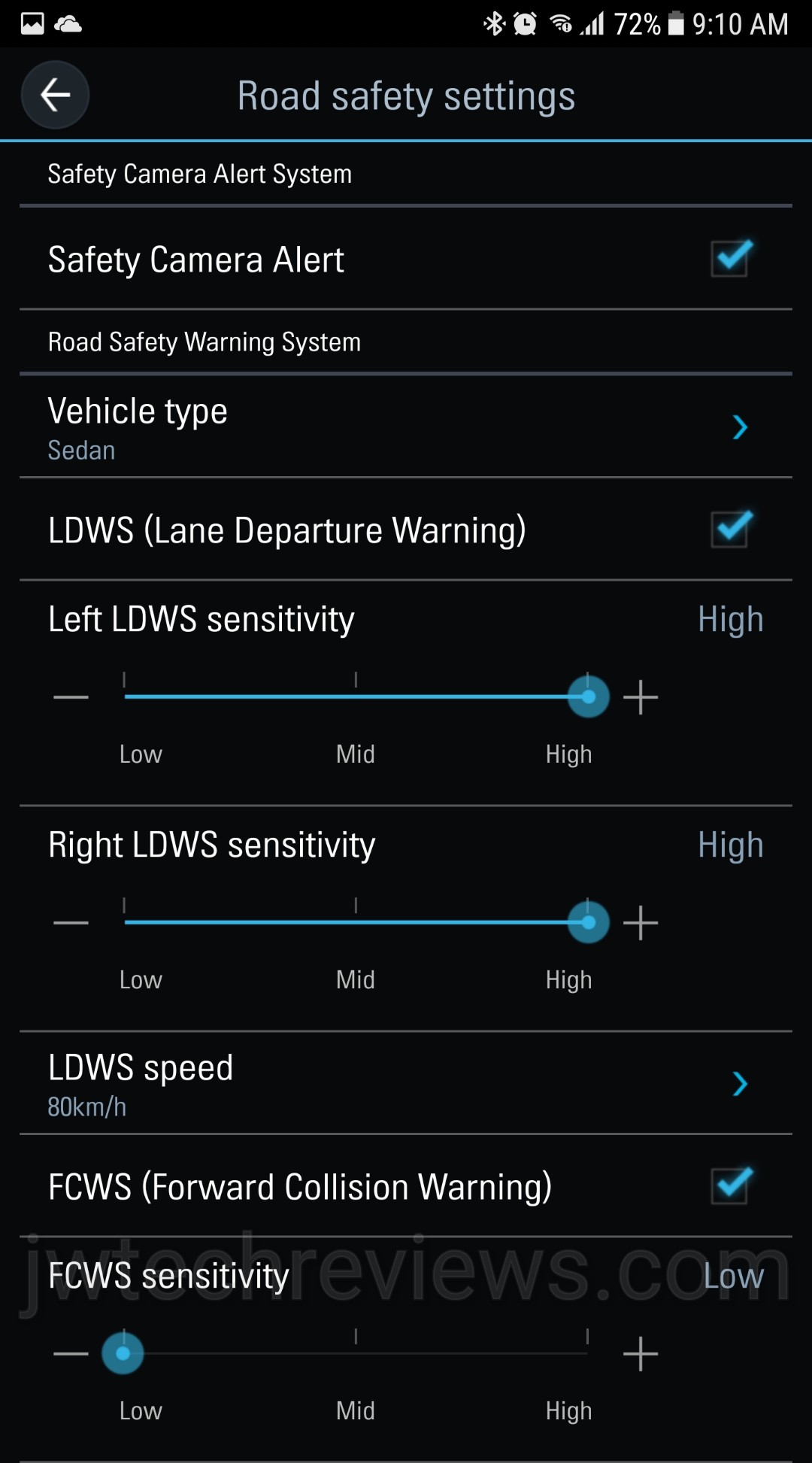Viewport: 812px width, 1463px height.
Task: Decrease Left LDWS sensitivity with minus
Action: point(71,697)
